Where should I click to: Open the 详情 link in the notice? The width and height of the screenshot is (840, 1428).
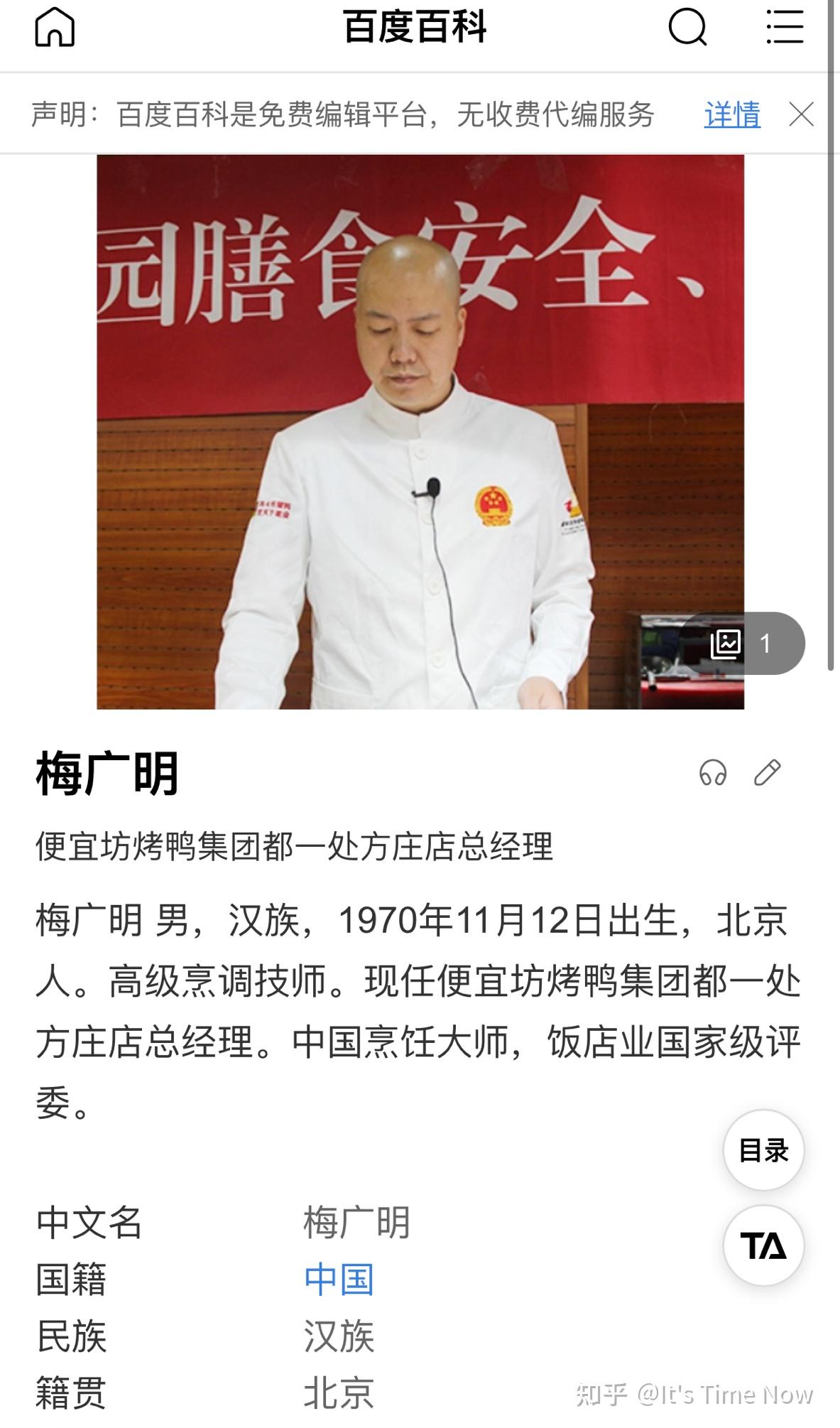click(732, 114)
